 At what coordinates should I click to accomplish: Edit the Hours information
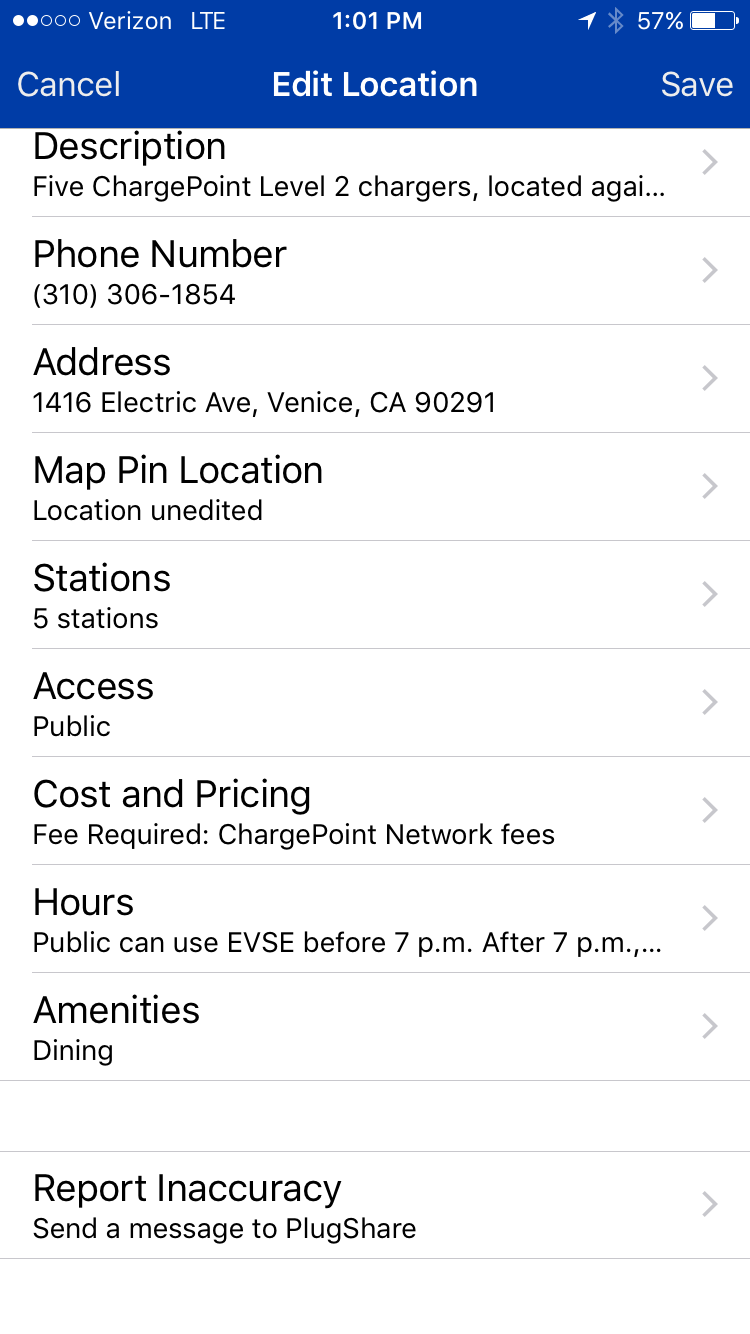(375, 919)
